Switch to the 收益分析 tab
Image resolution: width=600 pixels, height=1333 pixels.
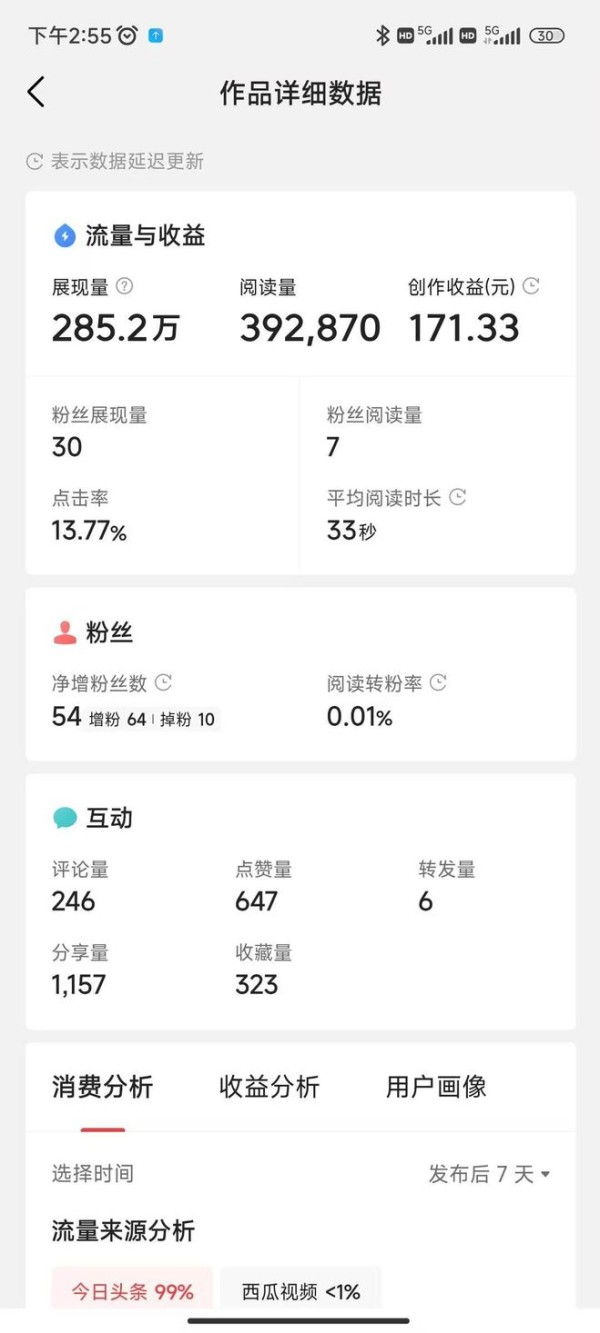click(x=269, y=1087)
